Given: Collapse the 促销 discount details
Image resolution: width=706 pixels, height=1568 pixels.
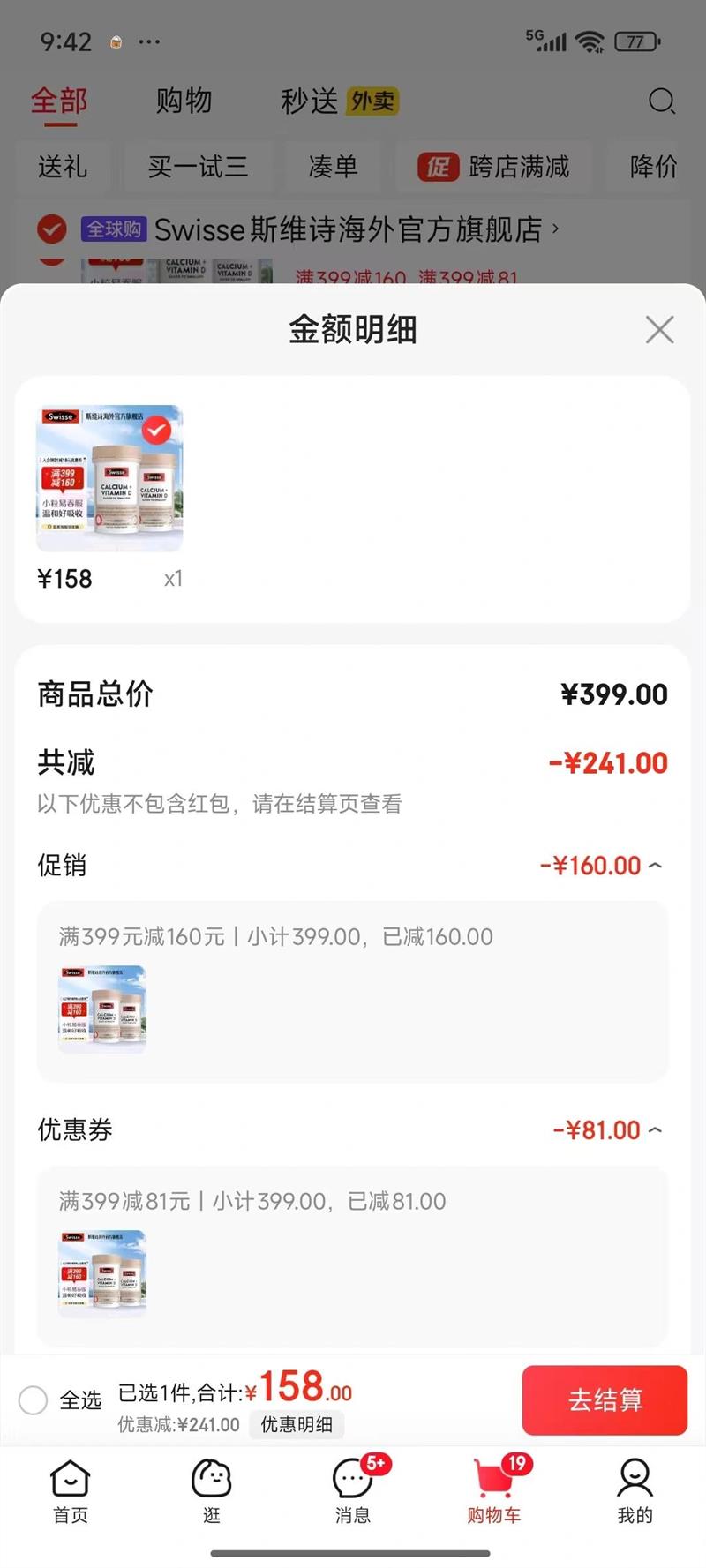Looking at the screenshot, I should [654, 866].
